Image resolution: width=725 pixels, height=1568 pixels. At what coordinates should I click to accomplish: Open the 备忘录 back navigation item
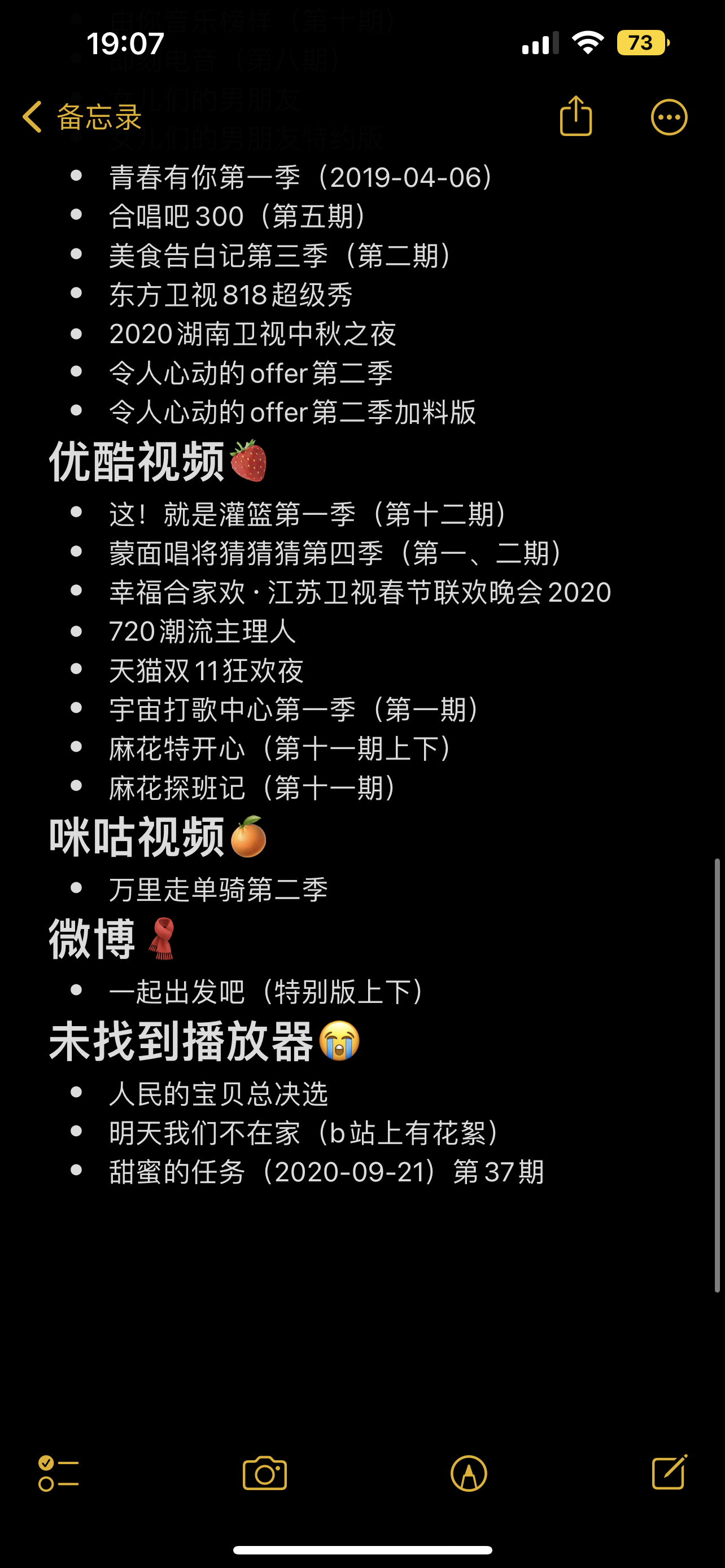click(99, 116)
